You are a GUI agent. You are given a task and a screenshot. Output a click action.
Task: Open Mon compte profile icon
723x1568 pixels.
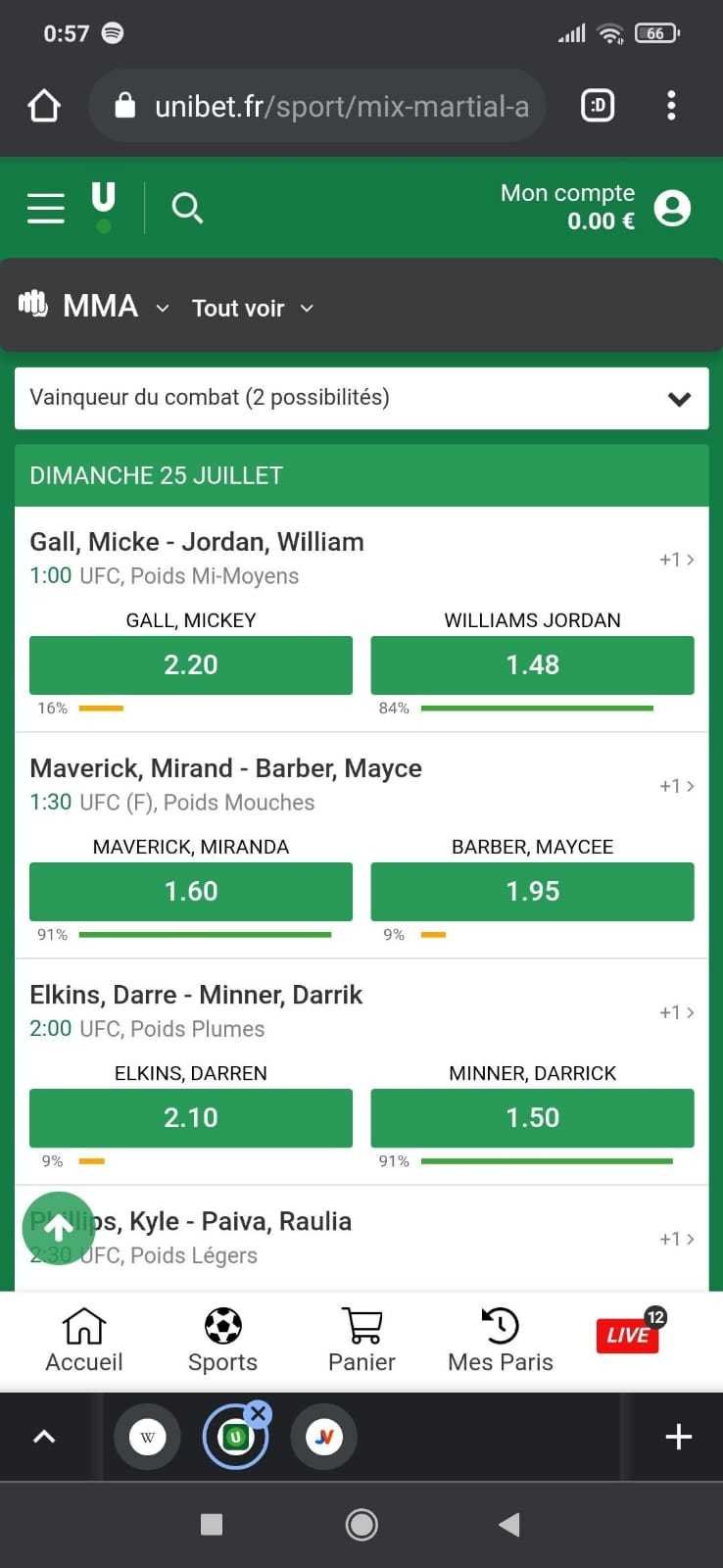pyautogui.click(x=672, y=208)
